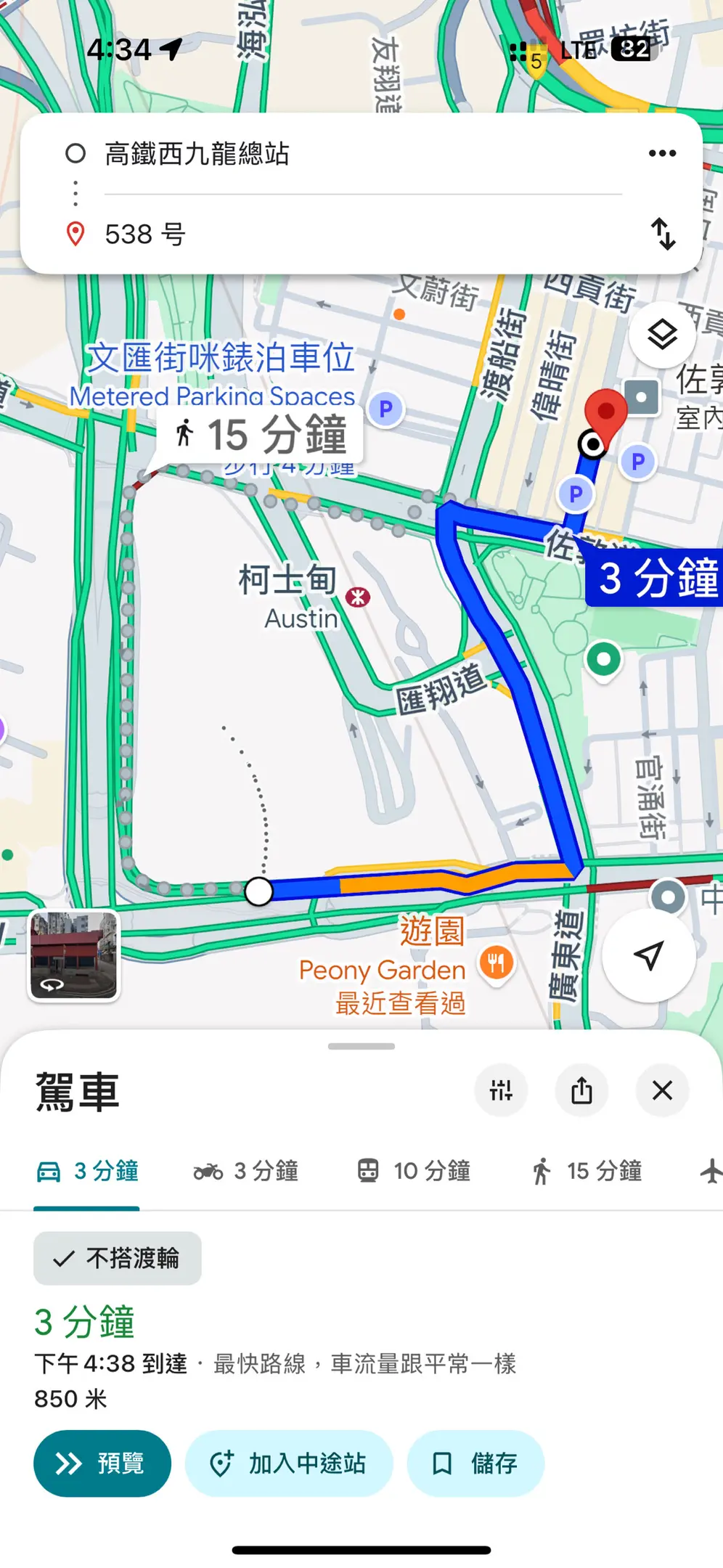
Task: Recenter map on my location
Action: (648, 955)
